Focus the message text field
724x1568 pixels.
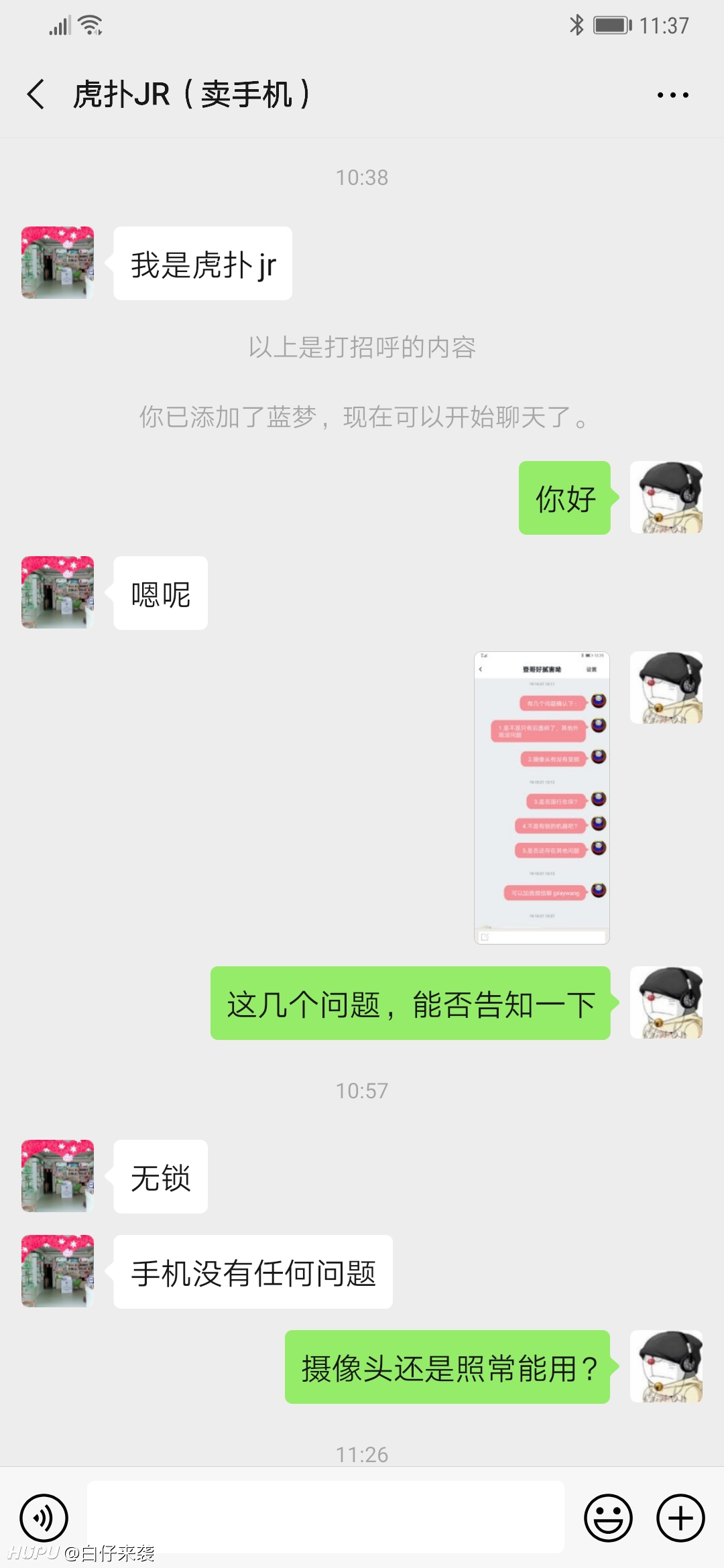tap(326, 1517)
